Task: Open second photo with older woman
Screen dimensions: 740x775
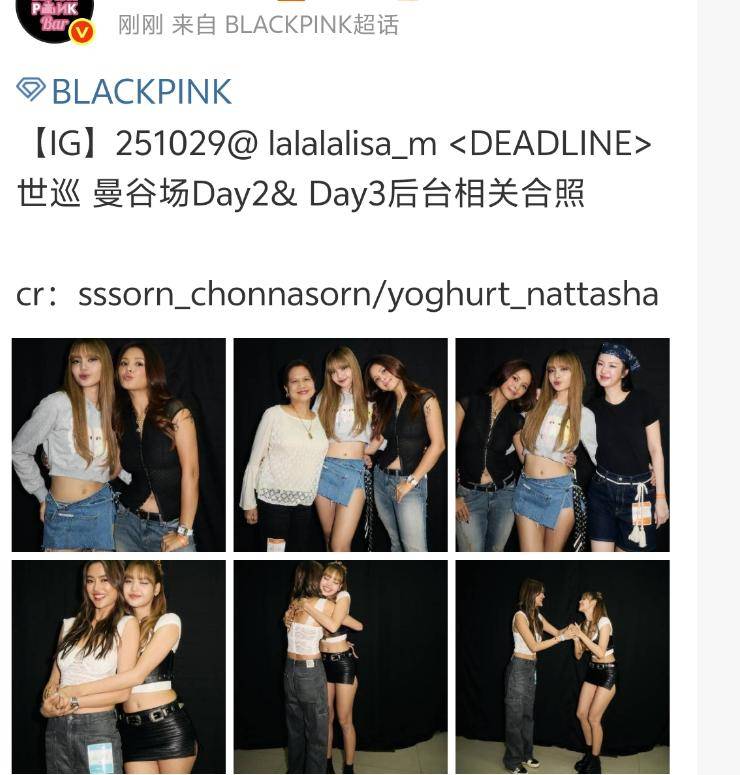Action: [x=340, y=444]
